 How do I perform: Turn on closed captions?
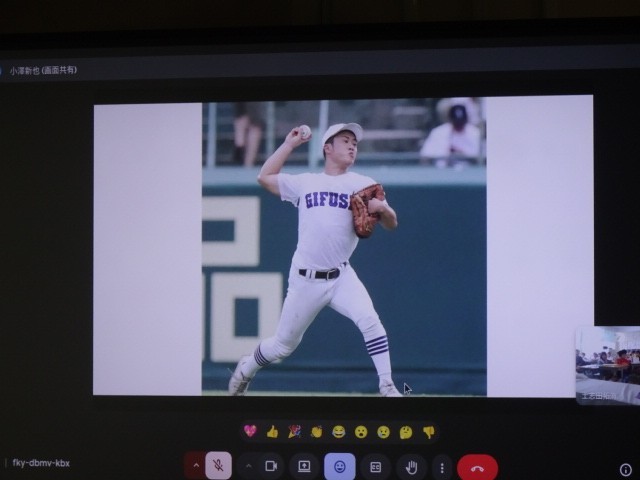pyautogui.click(x=376, y=466)
